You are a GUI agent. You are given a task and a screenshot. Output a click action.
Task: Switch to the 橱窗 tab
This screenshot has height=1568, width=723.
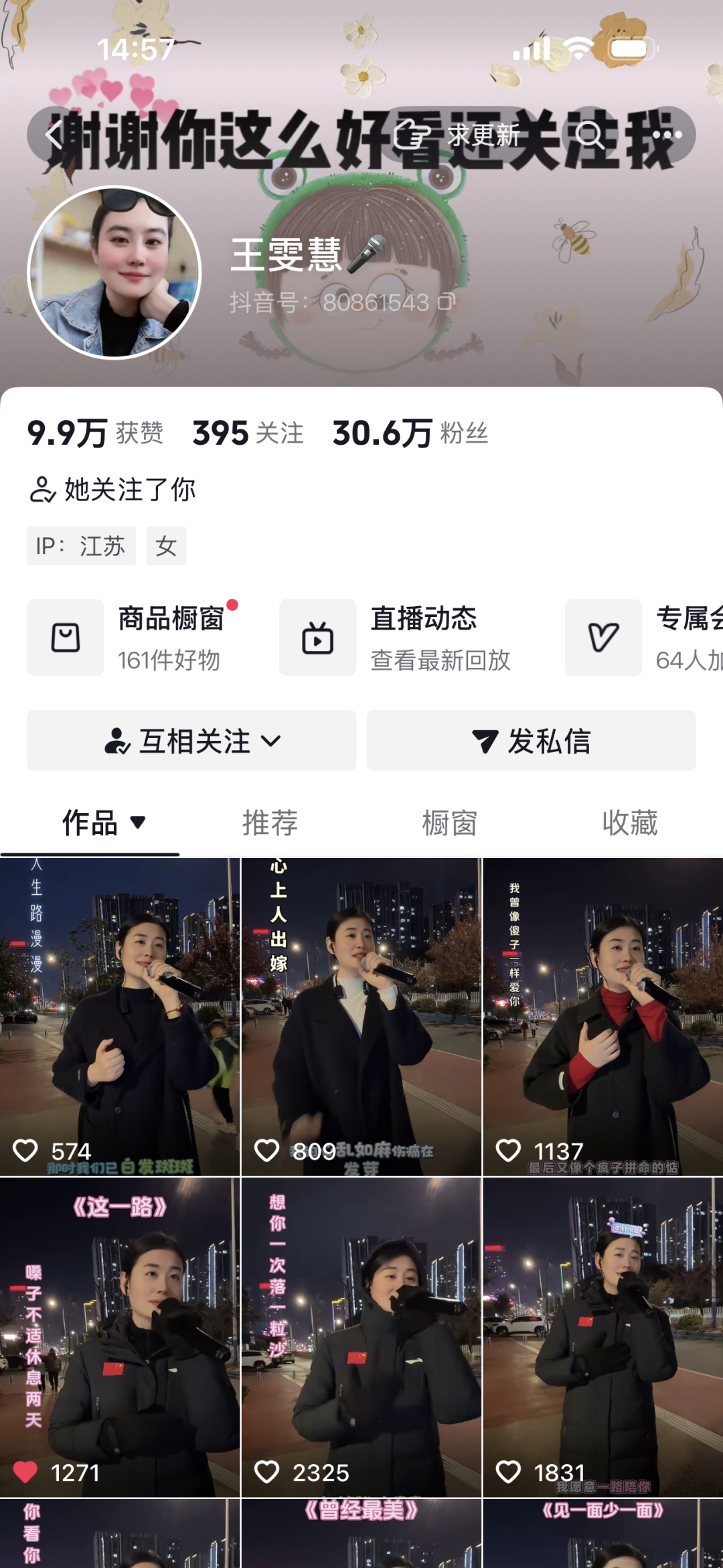pos(449,823)
